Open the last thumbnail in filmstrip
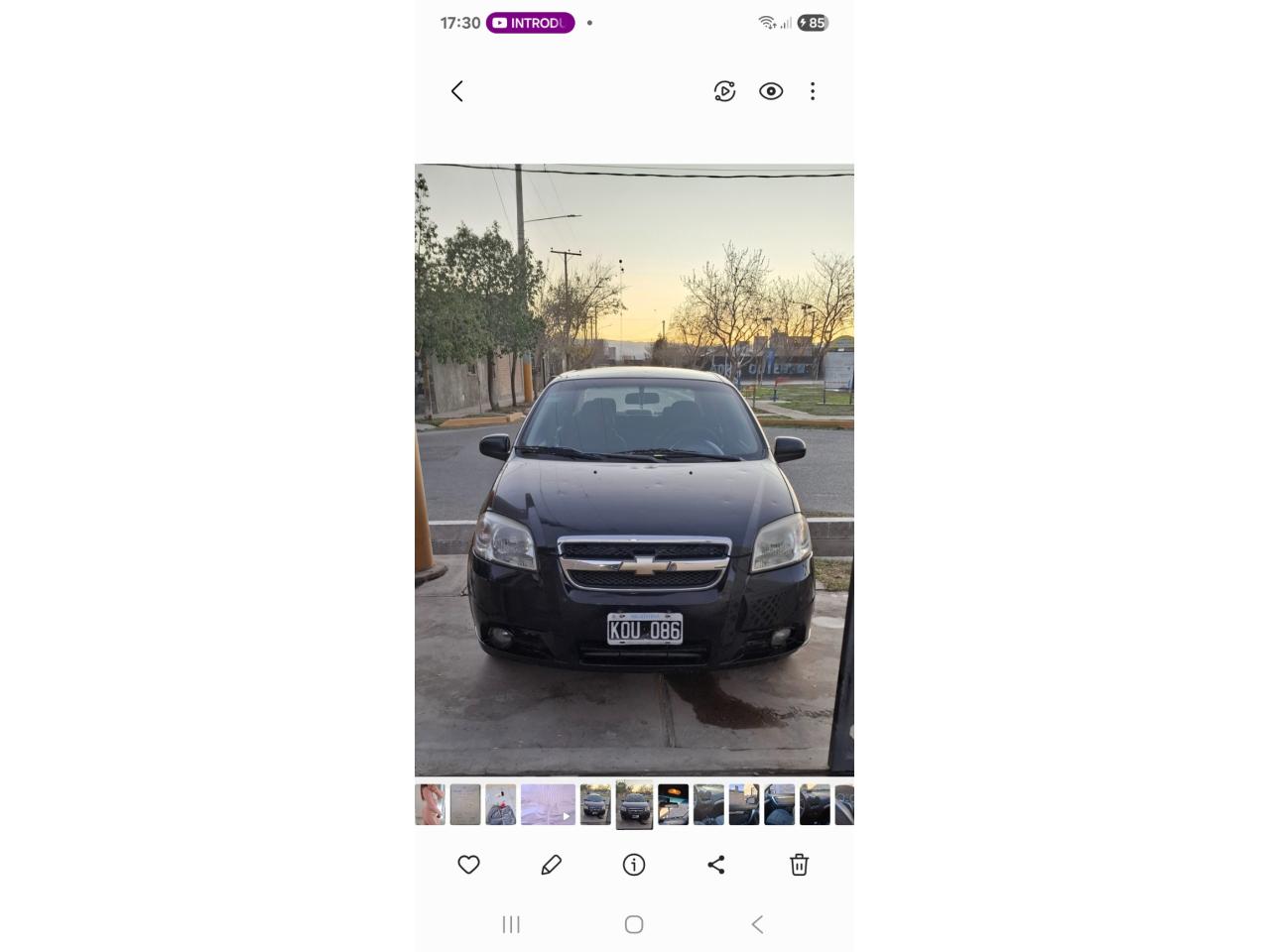This screenshot has width=1270, height=952. (844, 804)
